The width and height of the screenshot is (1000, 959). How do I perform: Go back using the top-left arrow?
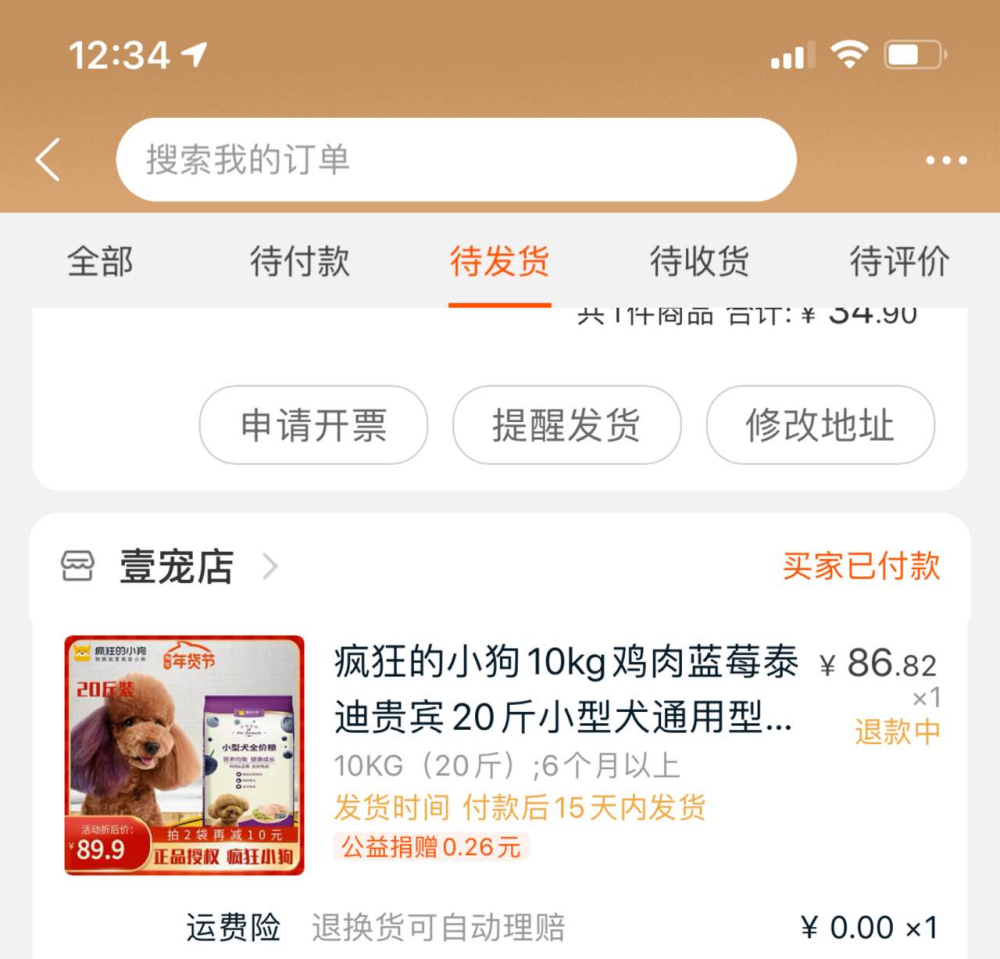(x=48, y=161)
